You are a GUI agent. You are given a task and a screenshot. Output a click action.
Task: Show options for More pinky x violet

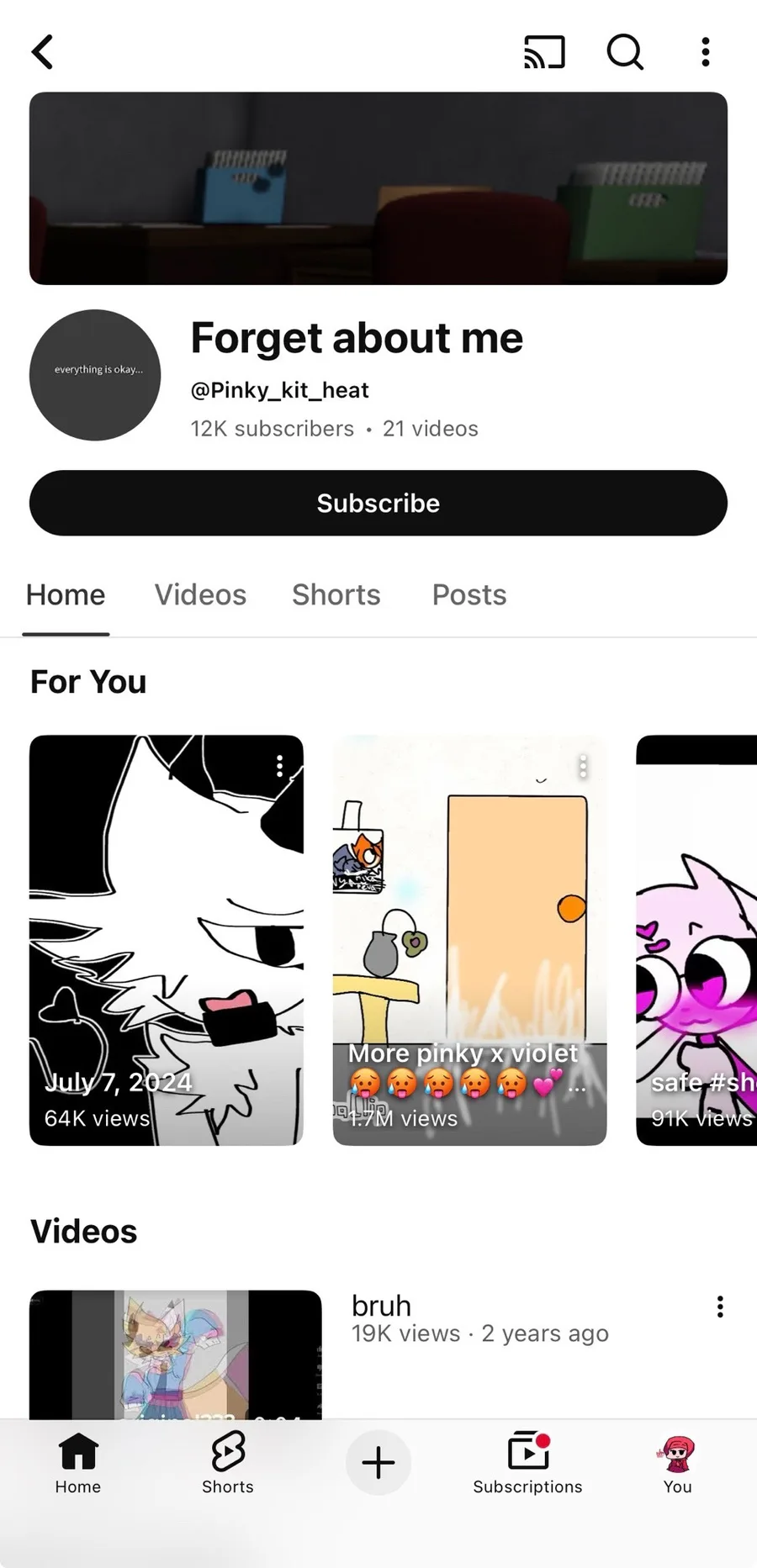click(x=583, y=766)
